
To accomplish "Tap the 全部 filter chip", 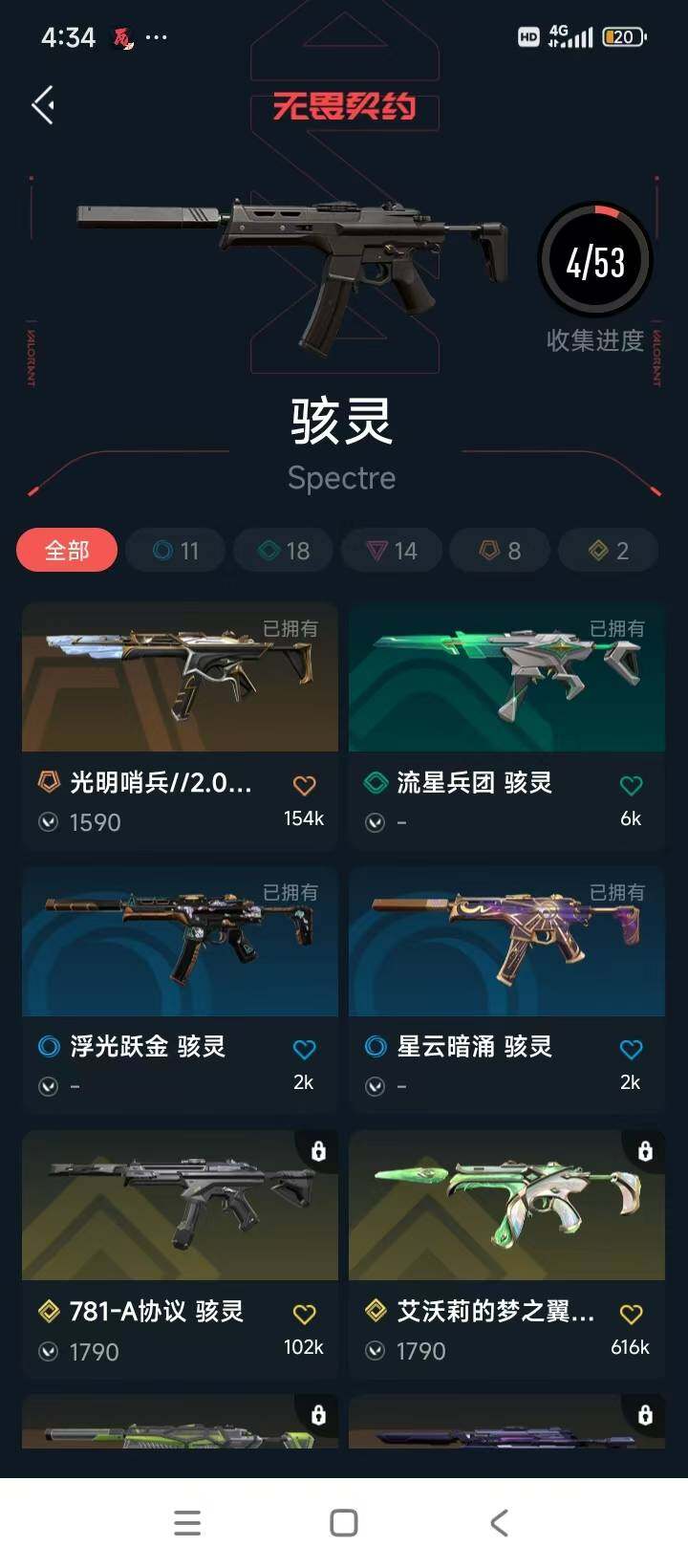I will [66, 551].
